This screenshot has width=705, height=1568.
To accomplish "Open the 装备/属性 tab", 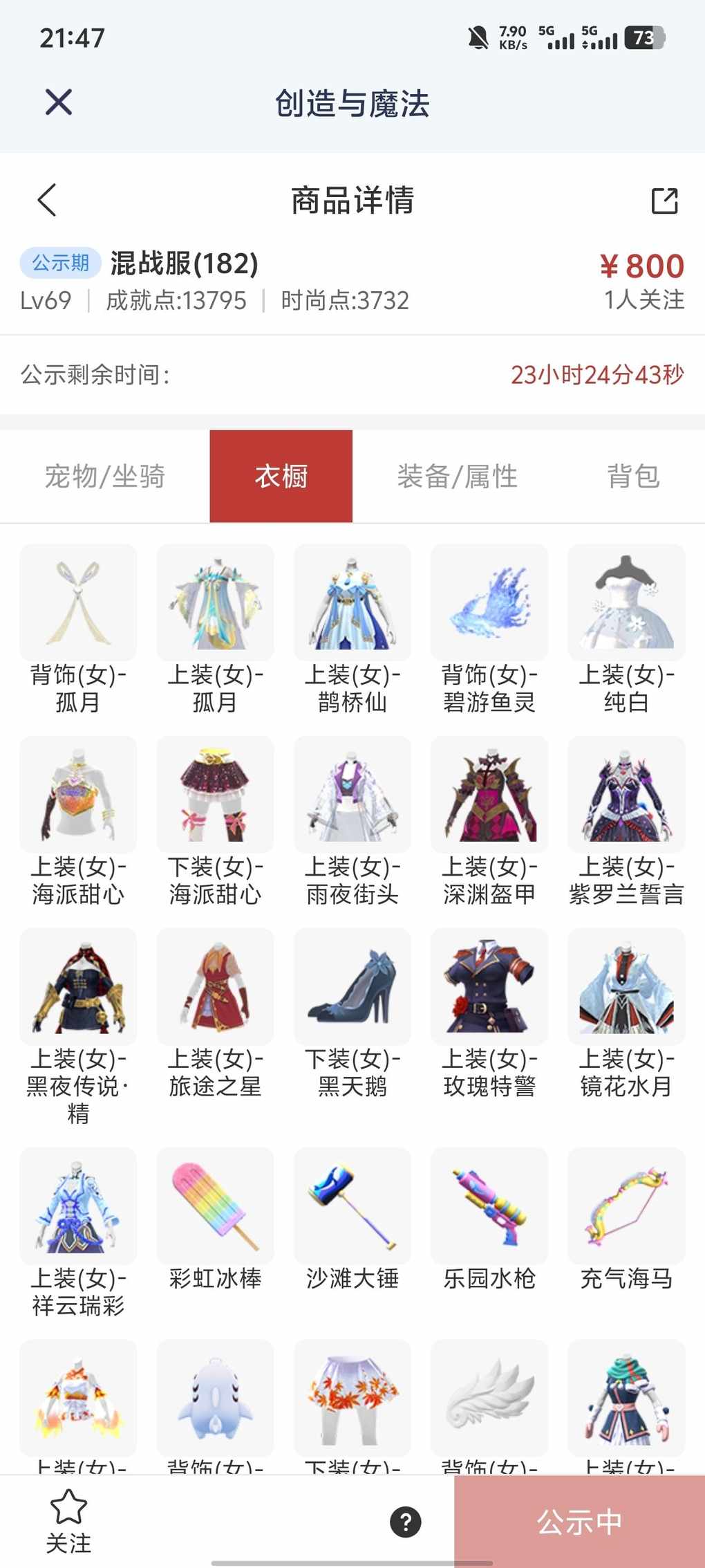I will [x=457, y=477].
